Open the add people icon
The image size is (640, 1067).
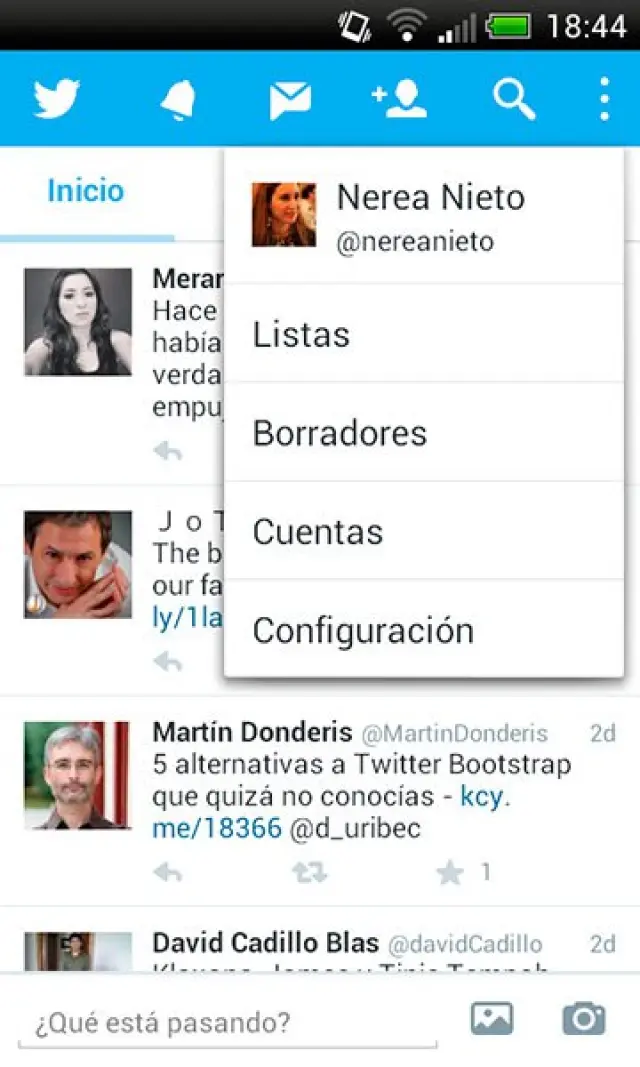coord(399,100)
